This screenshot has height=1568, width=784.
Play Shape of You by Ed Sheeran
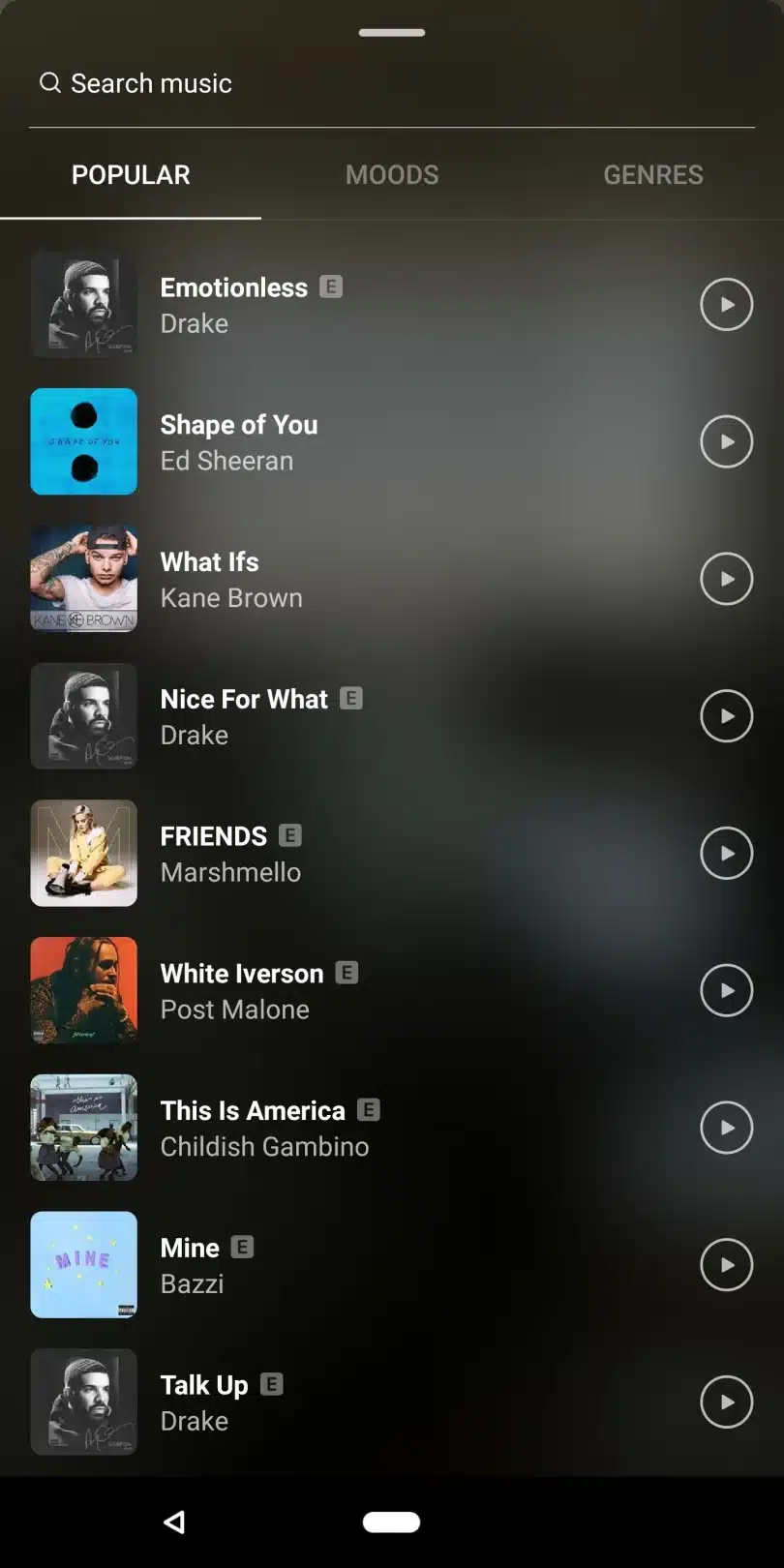pyautogui.click(x=726, y=441)
